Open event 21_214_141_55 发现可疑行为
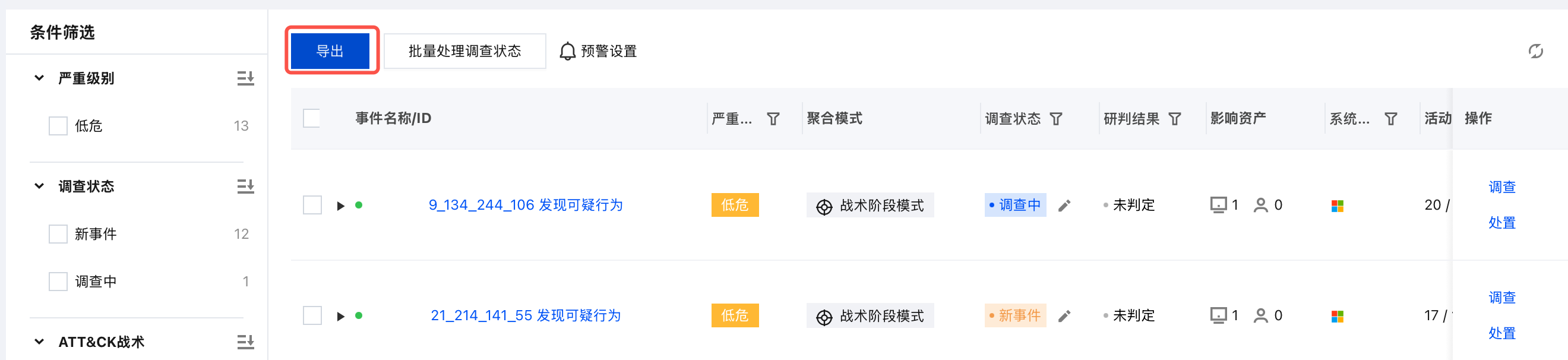1568x360 pixels. [x=525, y=315]
